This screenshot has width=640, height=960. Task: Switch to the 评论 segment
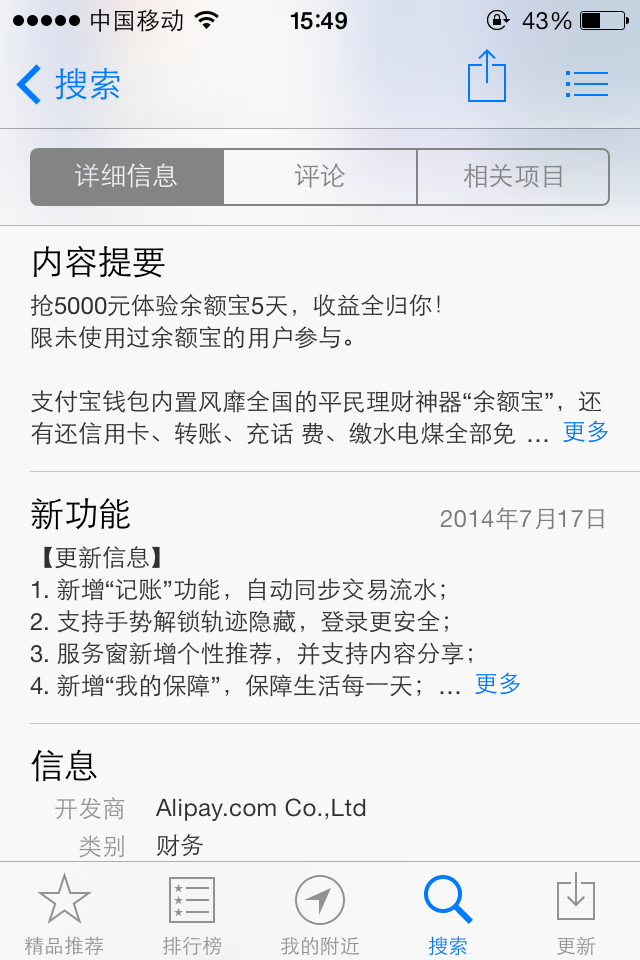point(320,177)
